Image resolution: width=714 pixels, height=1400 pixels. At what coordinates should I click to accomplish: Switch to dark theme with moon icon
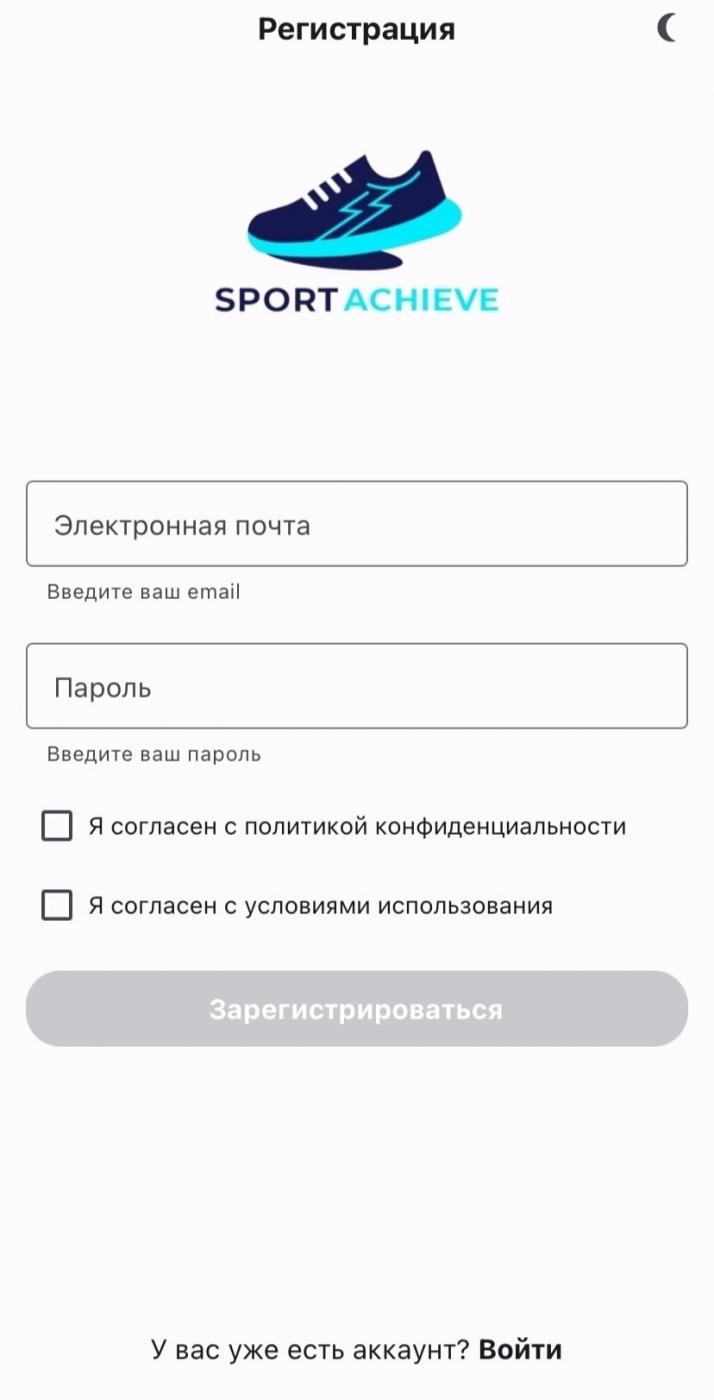click(x=667, y=28)
